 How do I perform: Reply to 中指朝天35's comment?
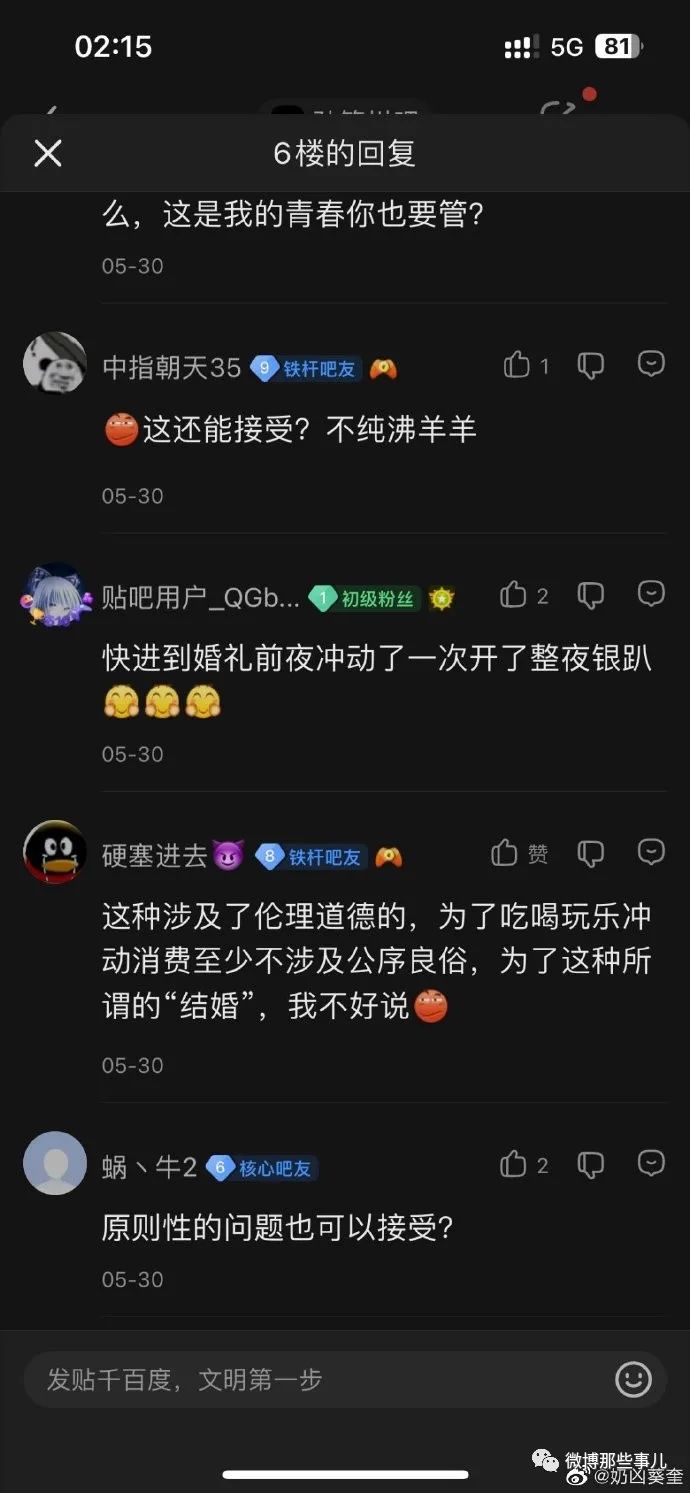(651, 364)
